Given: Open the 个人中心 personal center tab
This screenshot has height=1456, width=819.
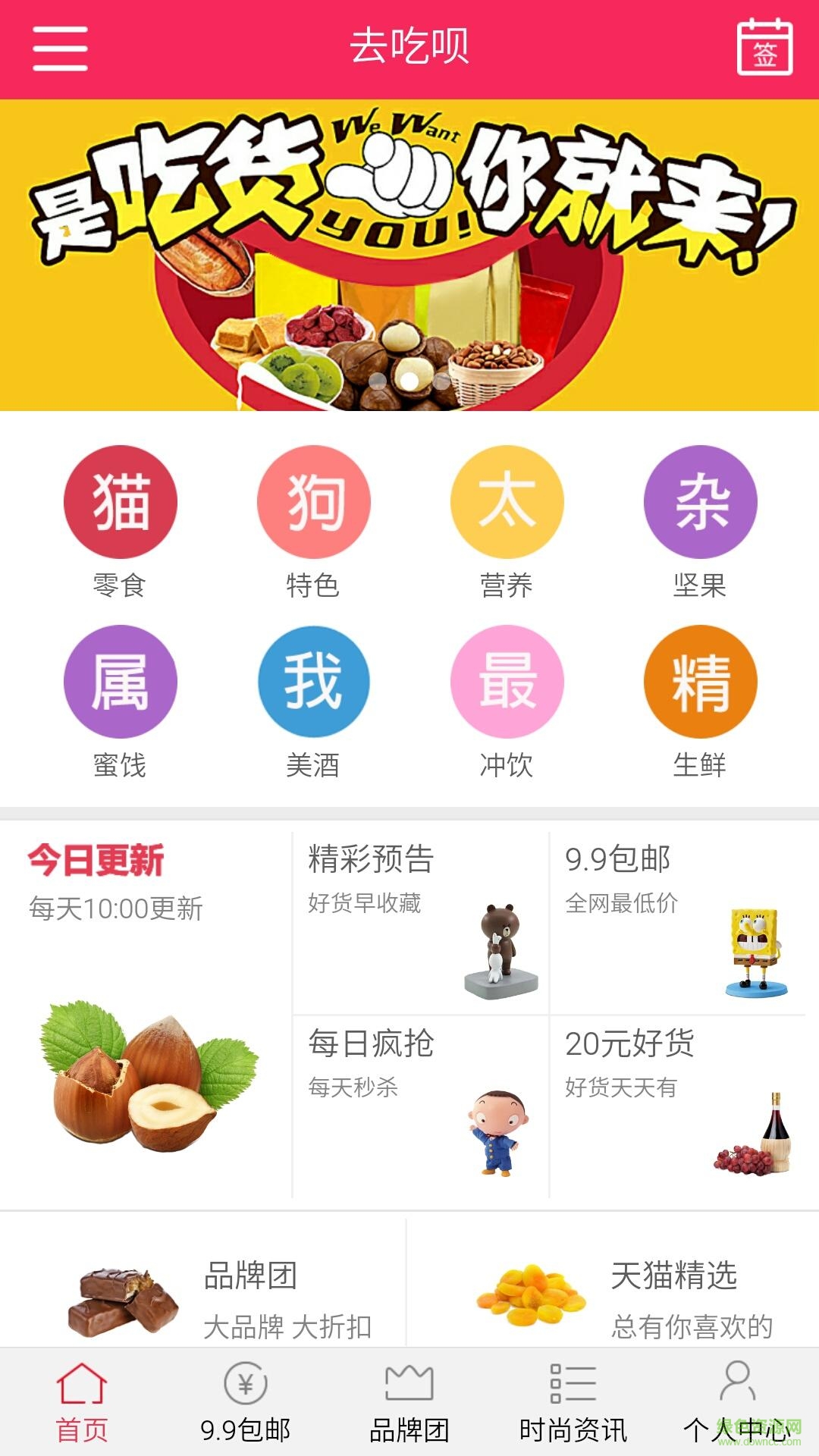Looking at the screenshot, I should pyautogui.click(x=734, y=1403).
